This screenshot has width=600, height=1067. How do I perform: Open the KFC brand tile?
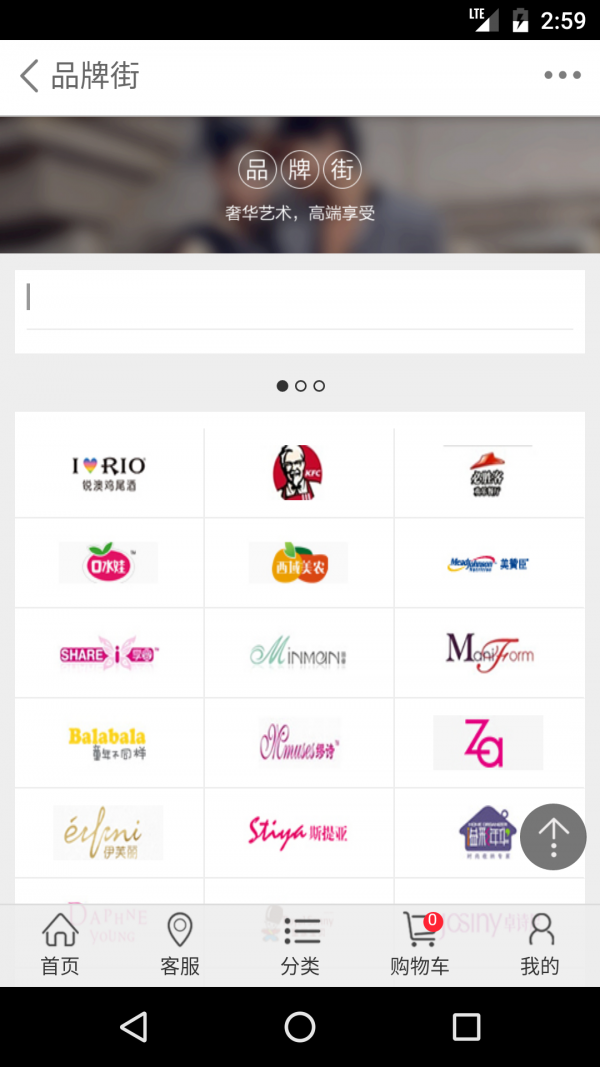click(x=299, y=473)
